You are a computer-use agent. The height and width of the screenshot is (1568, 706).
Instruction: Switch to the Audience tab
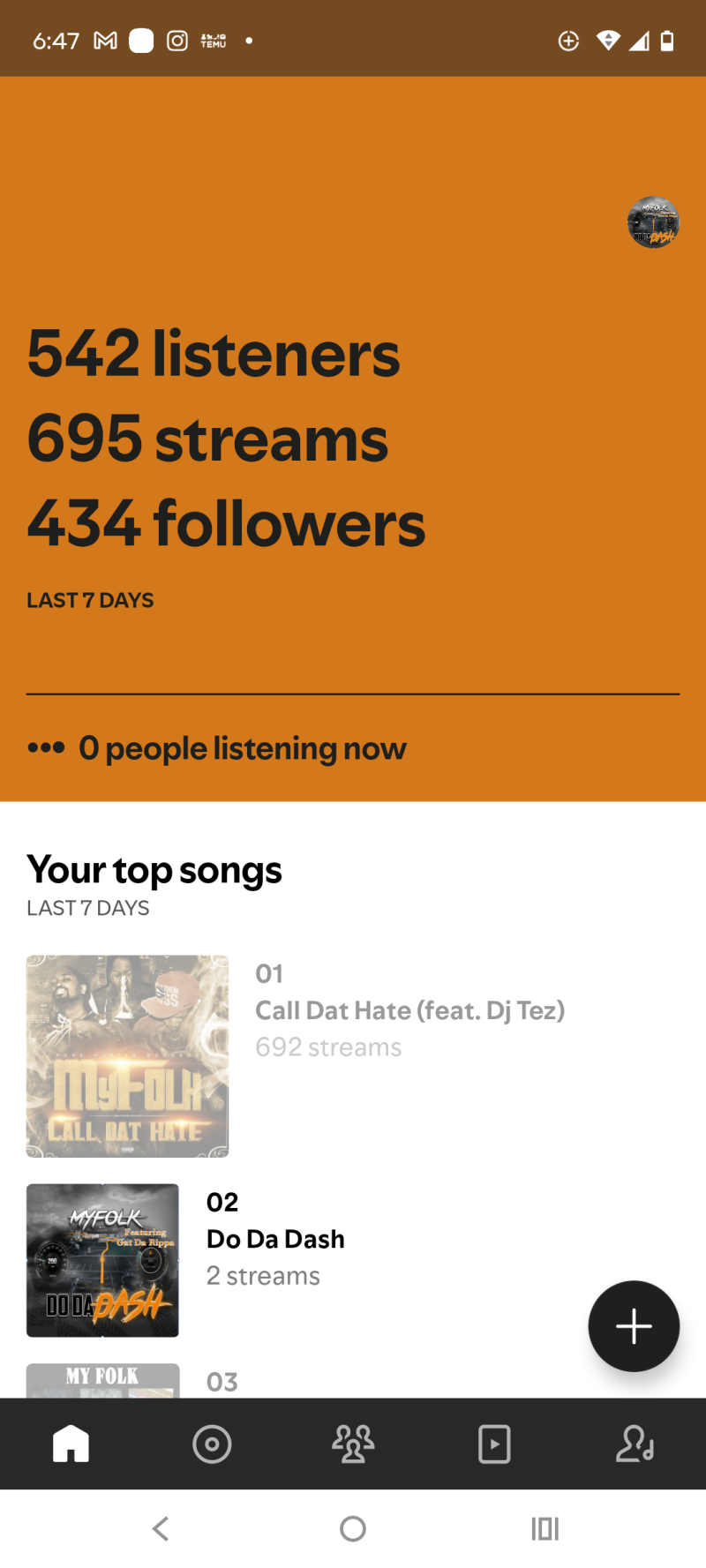(x=353, y=1444)
